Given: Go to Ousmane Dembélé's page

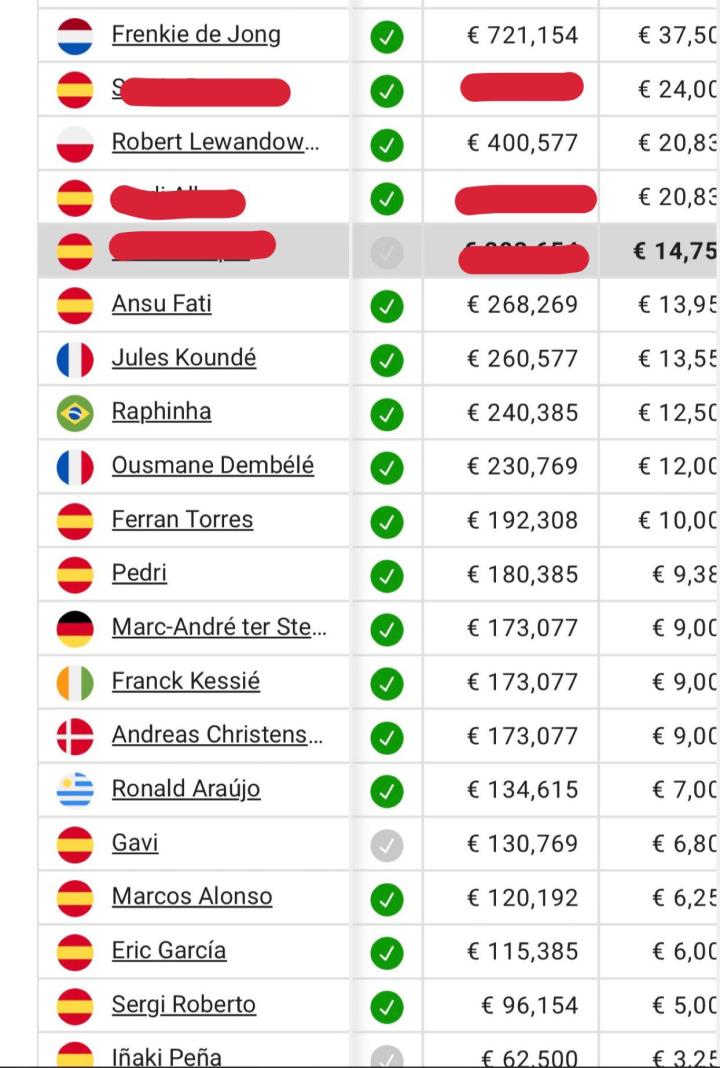Looking at the screenshot, I should tap(212, 466).
